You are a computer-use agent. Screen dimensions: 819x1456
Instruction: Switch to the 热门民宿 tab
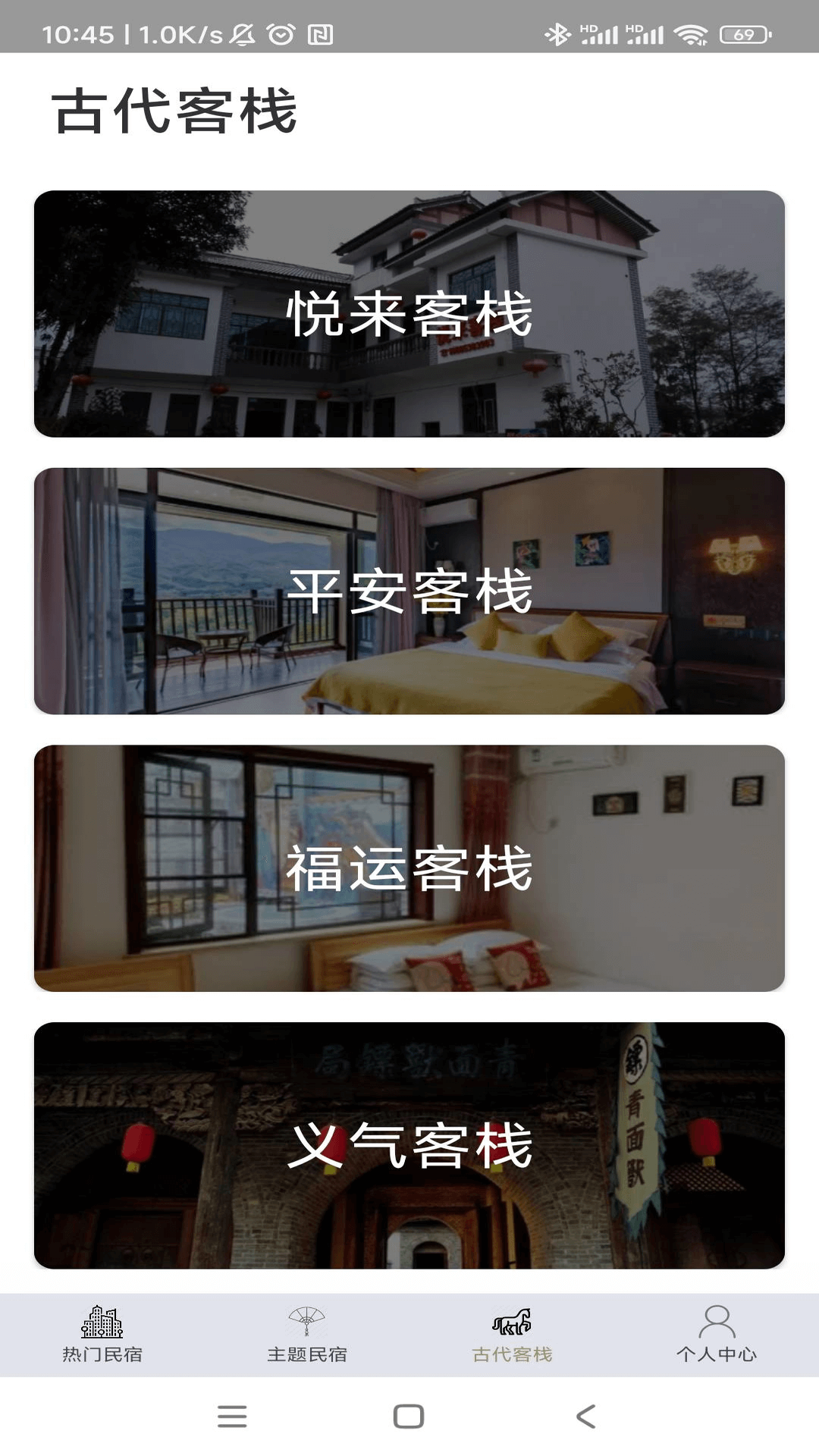[102, 1335]
